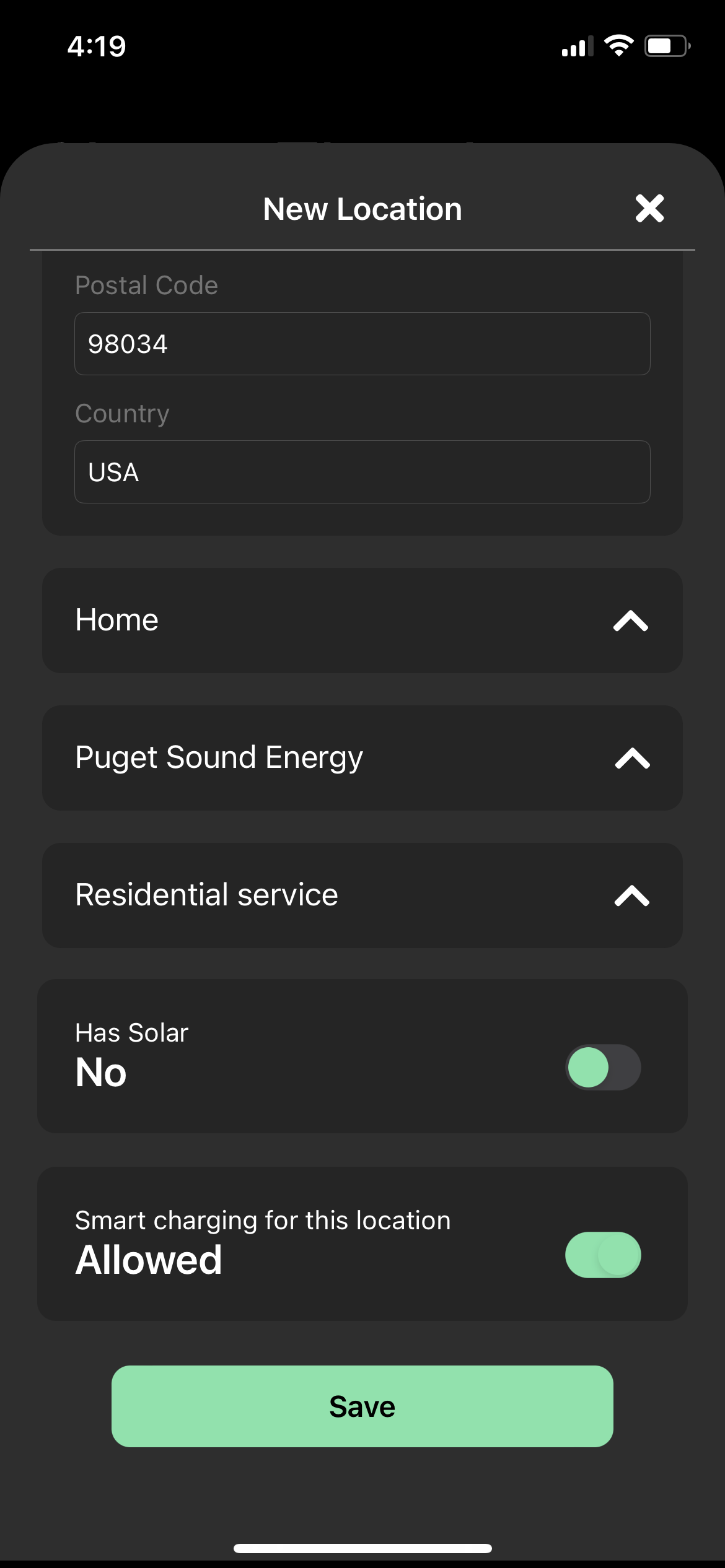Open the Home location type dropdown
This screenshot has width=725, height=1568.
tap(362, 621)
